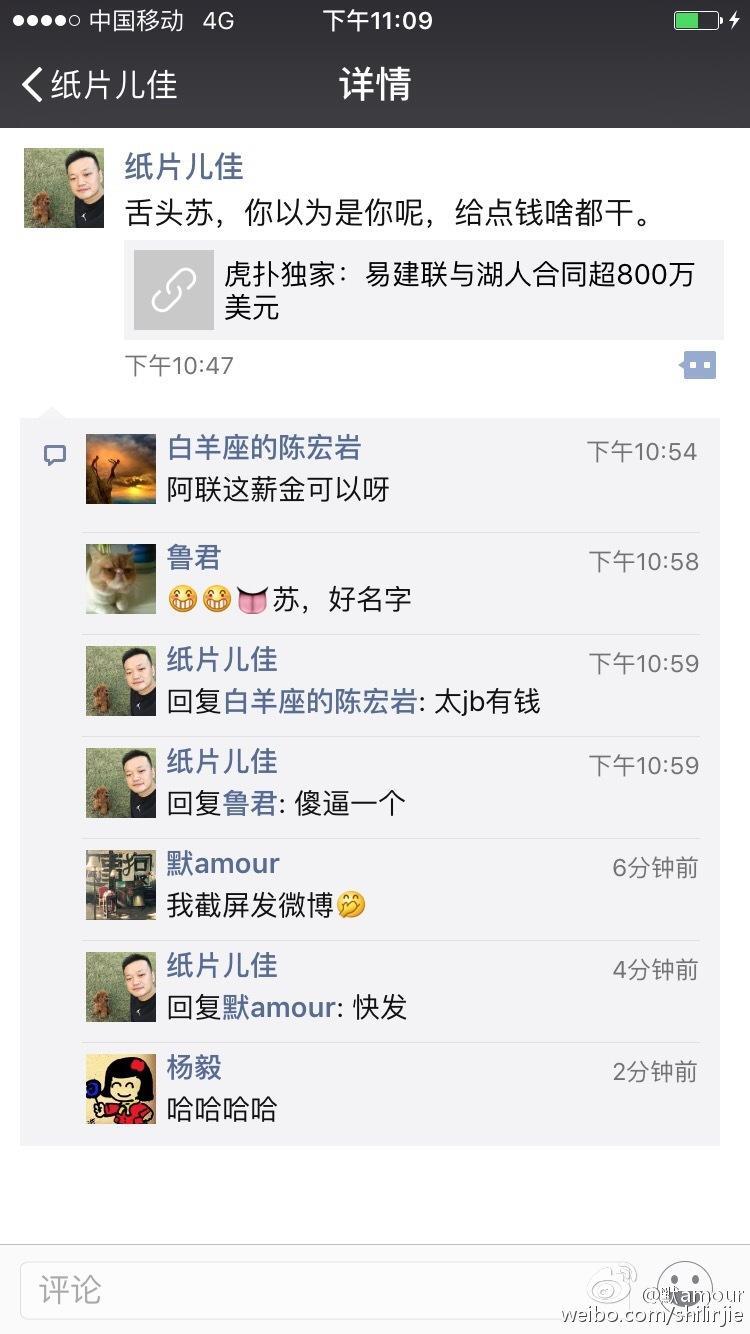The width and height of the screenshot is (750, 1334).
Task: Open 鲁君's profile name in comments
Action: 194,558
